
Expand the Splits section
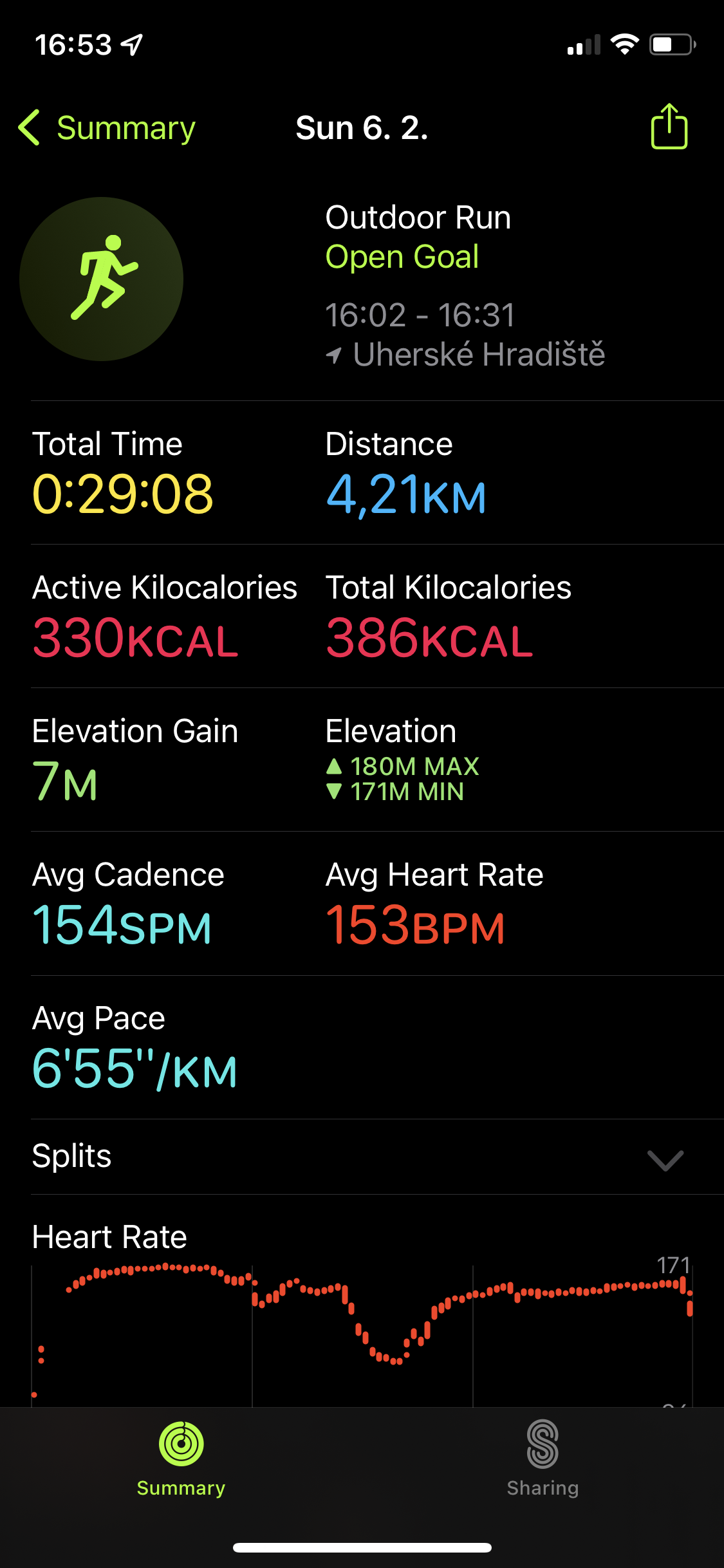tap(362, 1157)
